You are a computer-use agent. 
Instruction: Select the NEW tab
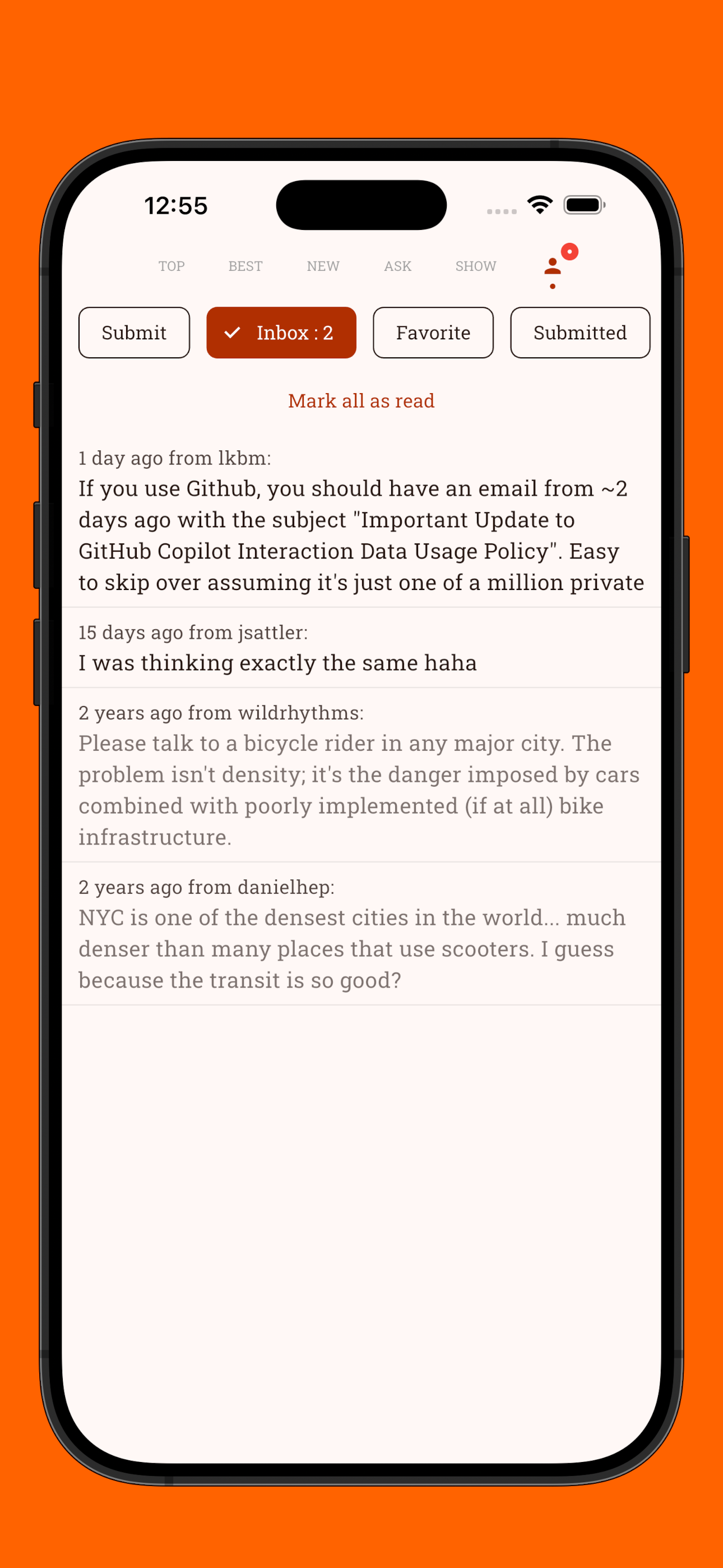[x=323, y=266]
